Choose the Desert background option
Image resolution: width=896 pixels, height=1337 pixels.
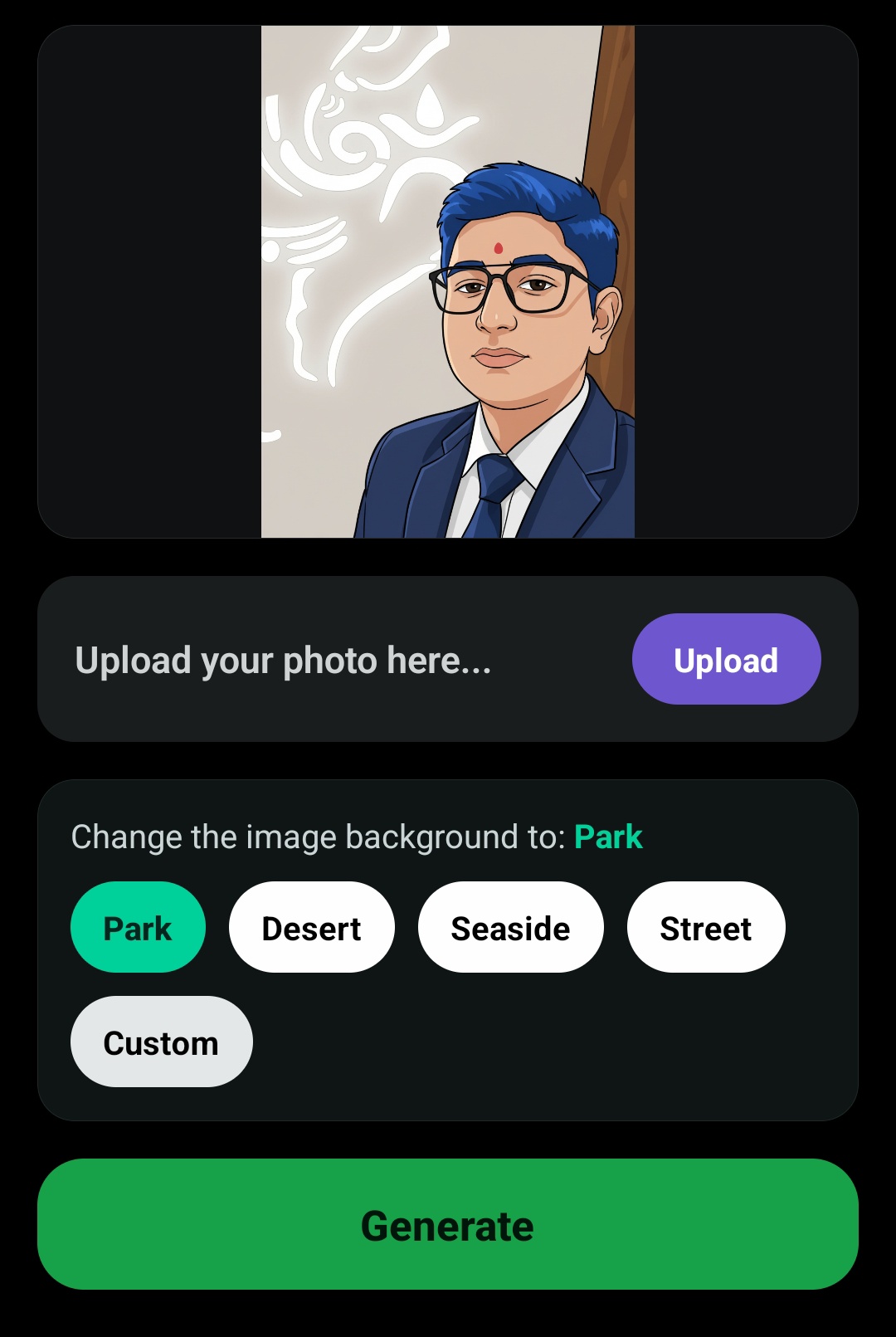[x=311, y=928]
